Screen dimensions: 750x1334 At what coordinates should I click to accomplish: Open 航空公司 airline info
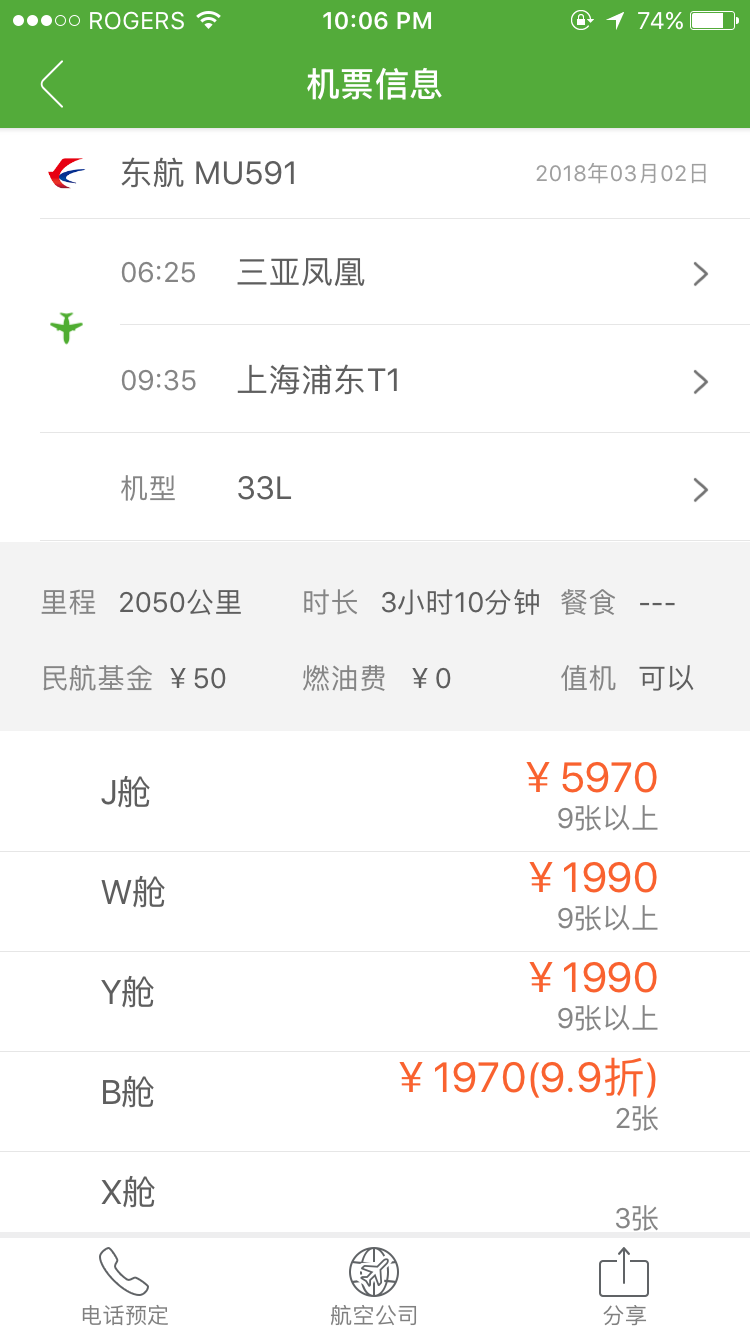(x=374, y=1287)
